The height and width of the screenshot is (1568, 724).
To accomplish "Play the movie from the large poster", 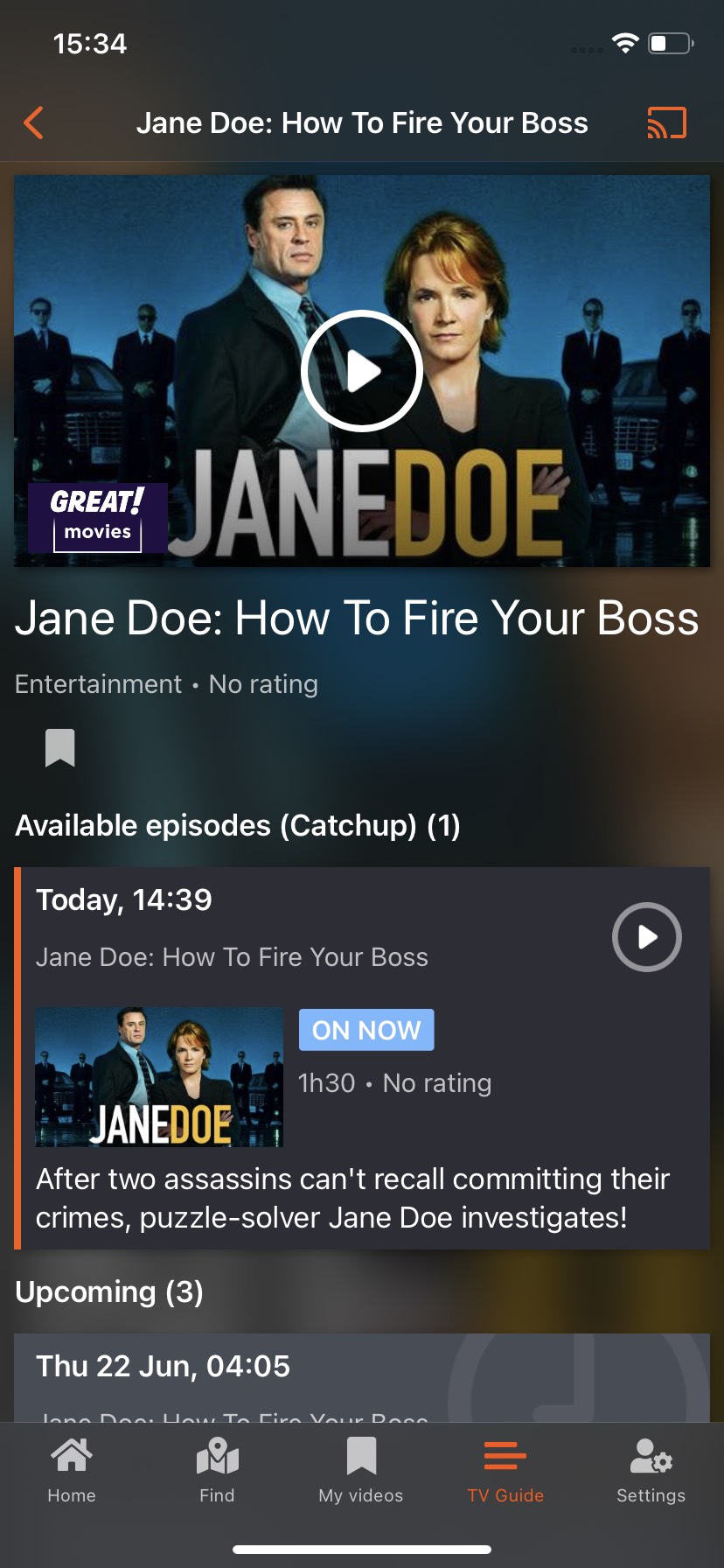I will (361, 371).
